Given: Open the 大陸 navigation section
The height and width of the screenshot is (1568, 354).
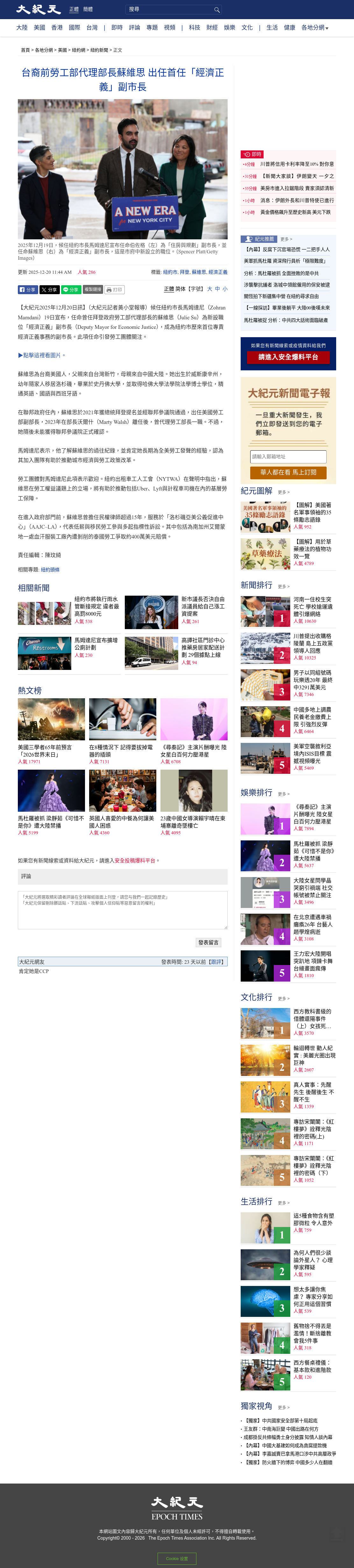Looking at the screenshot, I should (x=22, y=27).
